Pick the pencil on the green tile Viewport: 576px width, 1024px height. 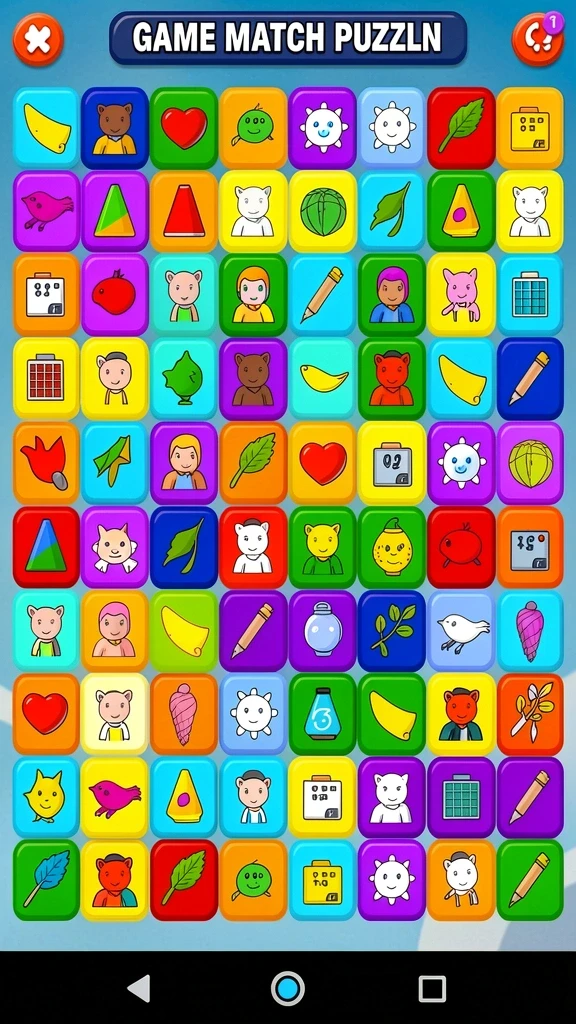pos(530,880)
